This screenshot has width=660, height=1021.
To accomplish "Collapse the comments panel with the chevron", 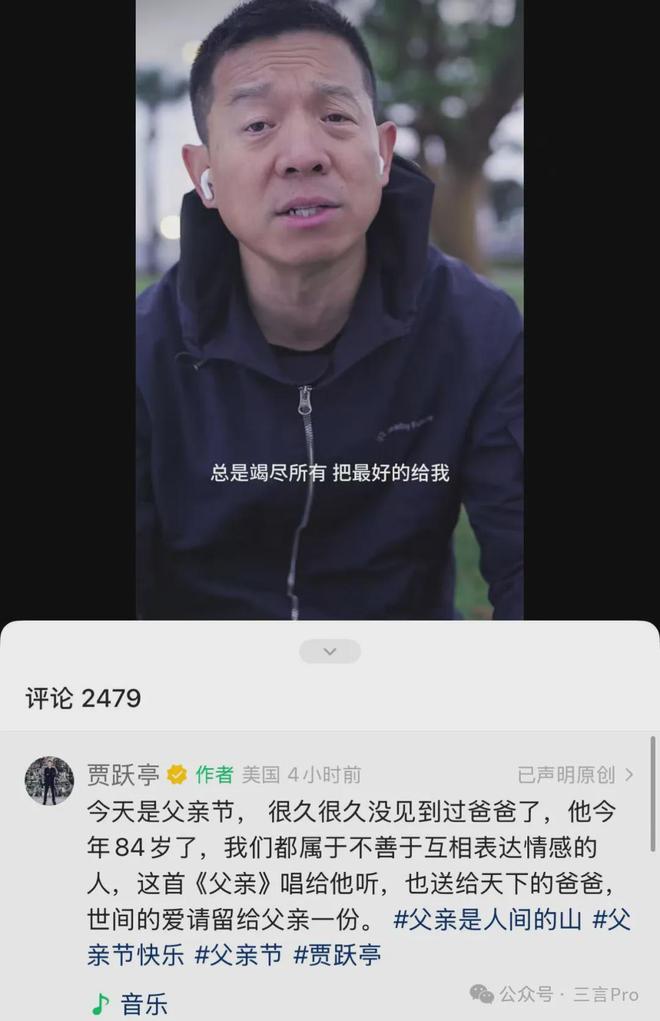I will (329, 652).
